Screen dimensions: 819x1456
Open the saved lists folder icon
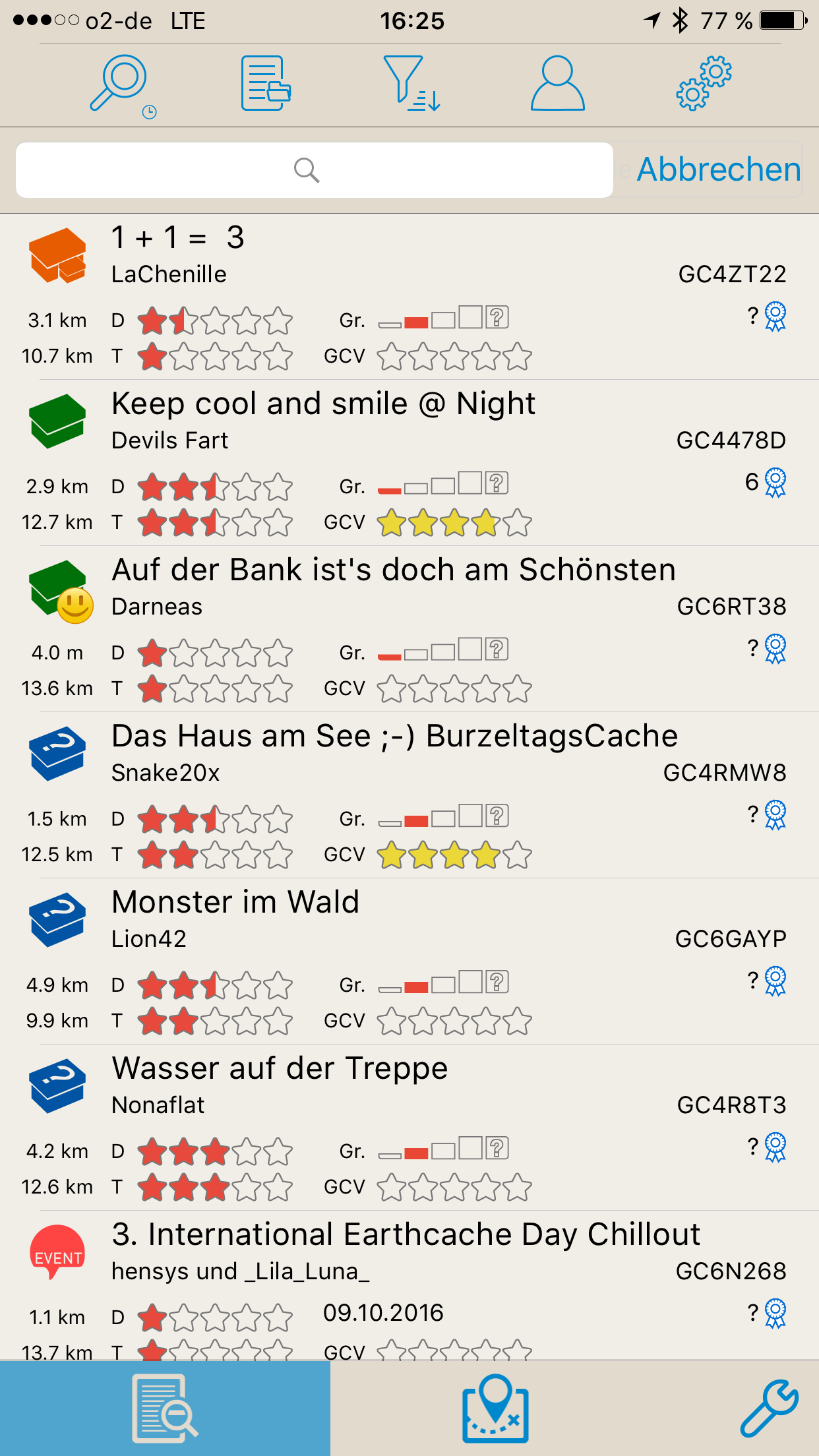tap(266, 84)
